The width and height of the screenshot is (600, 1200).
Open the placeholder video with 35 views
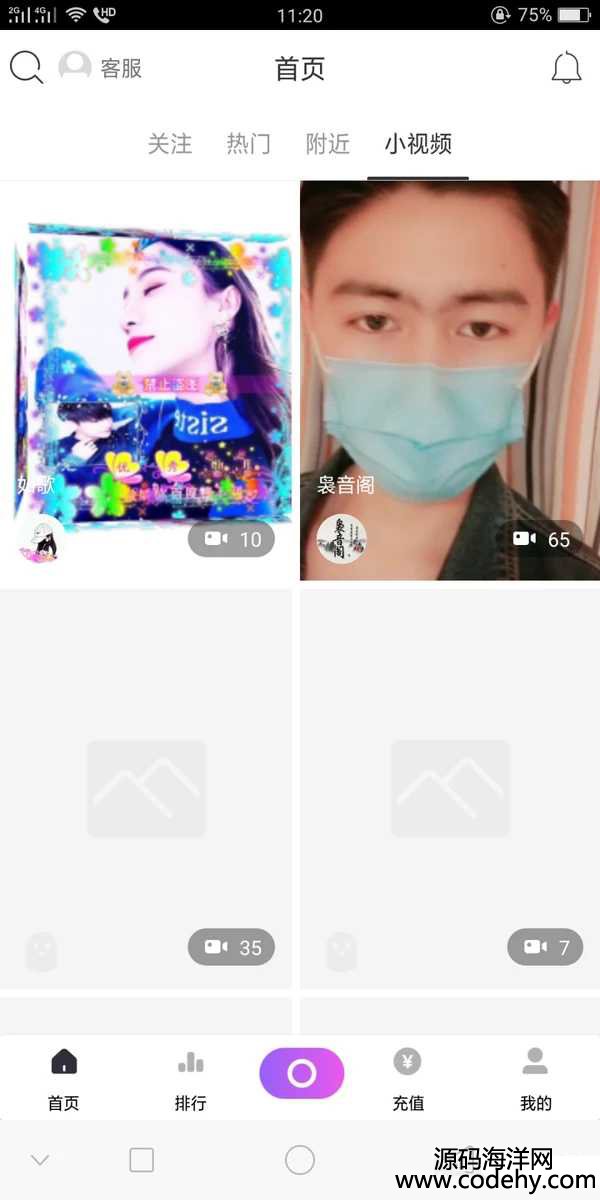pos(146,789)
